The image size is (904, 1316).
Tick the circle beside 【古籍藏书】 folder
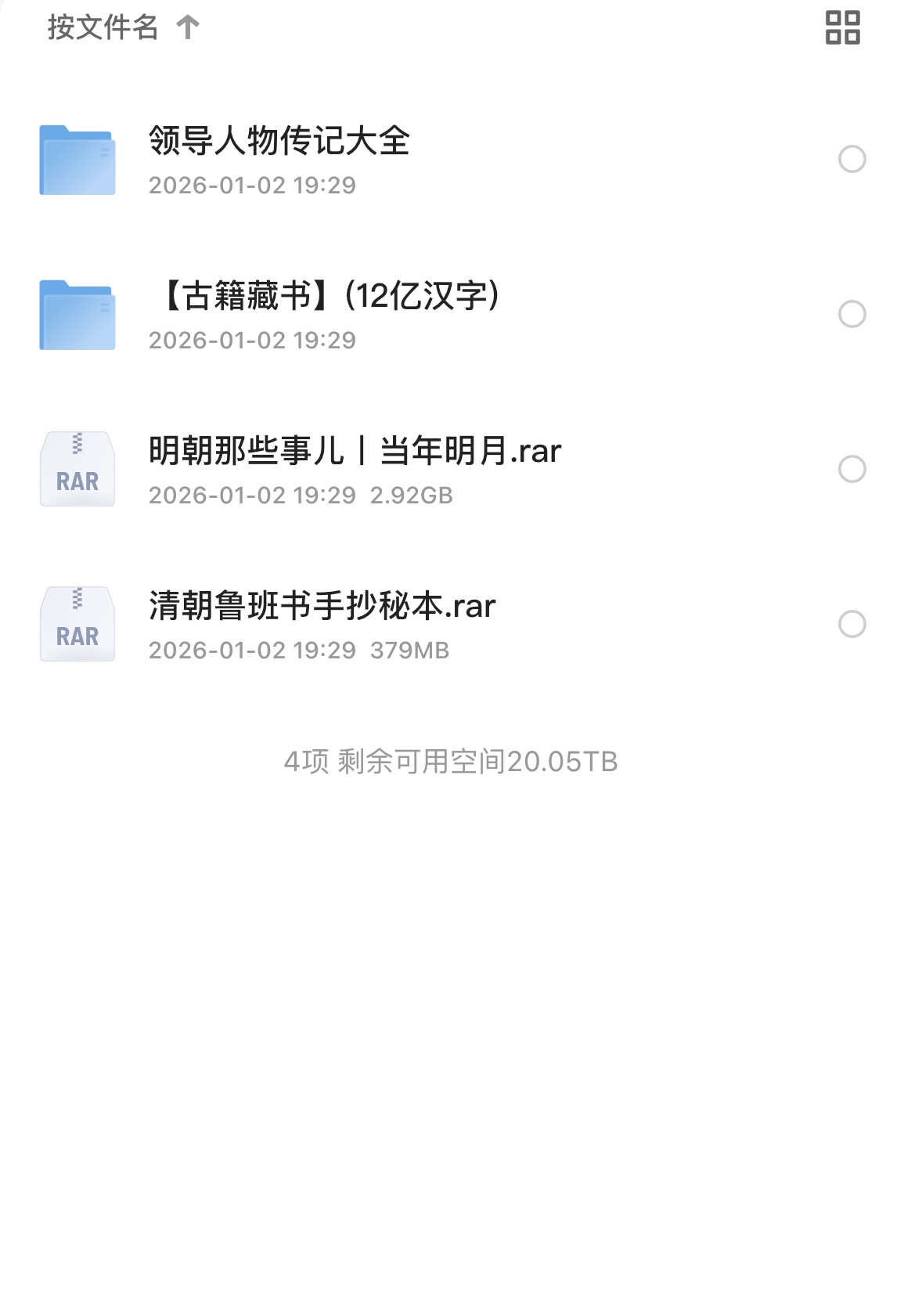click(x=852, y=314)
